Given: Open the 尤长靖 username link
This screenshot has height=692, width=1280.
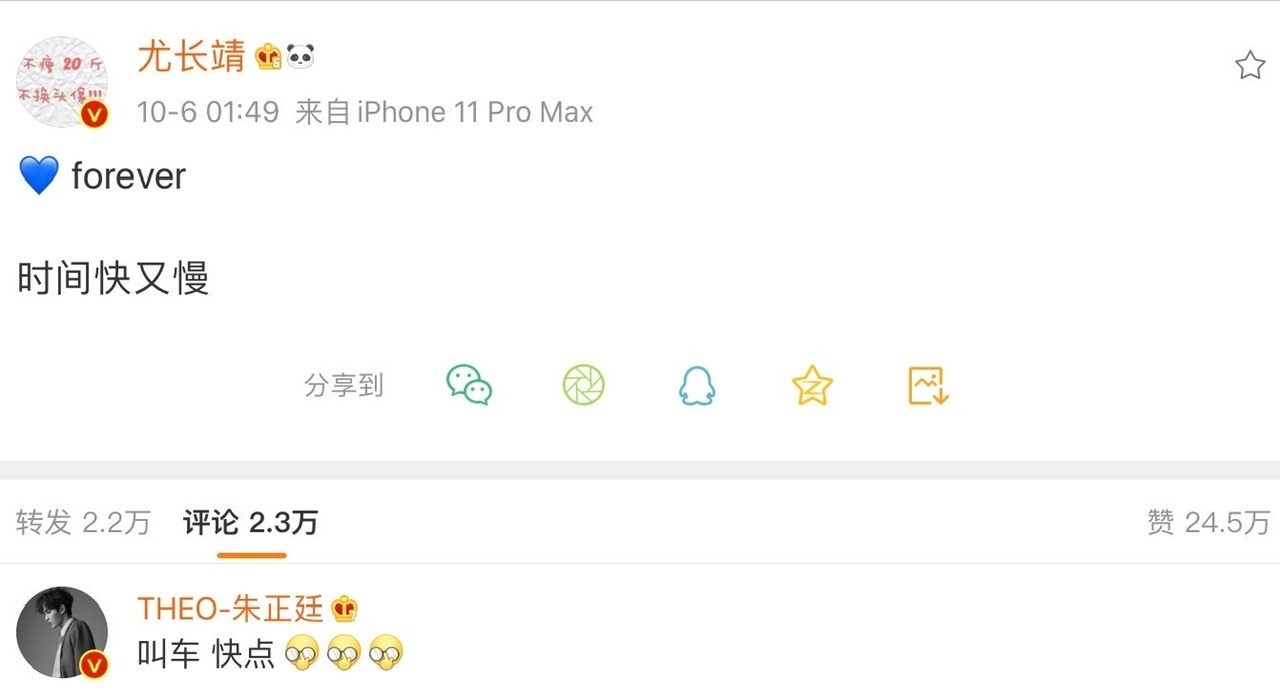Looking at the screenshot, I should coord(191,57).
